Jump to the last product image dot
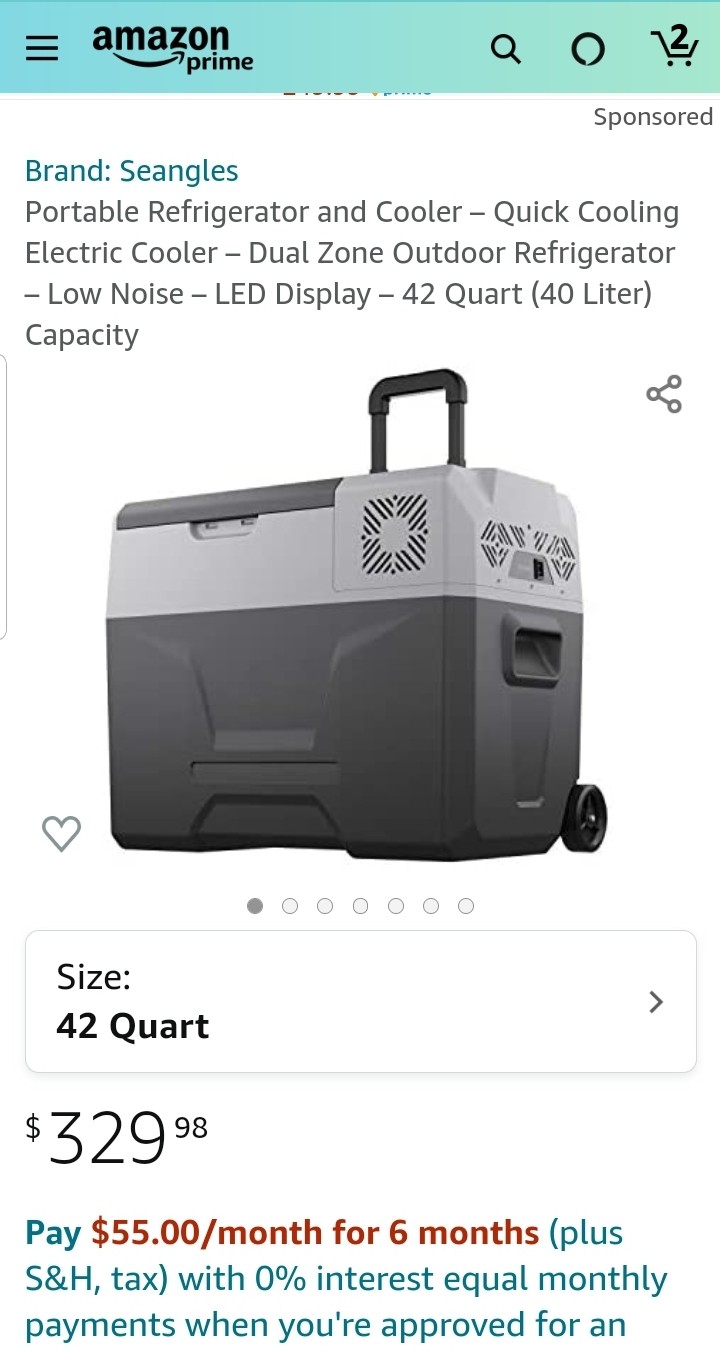 click(x=465, y=906)
